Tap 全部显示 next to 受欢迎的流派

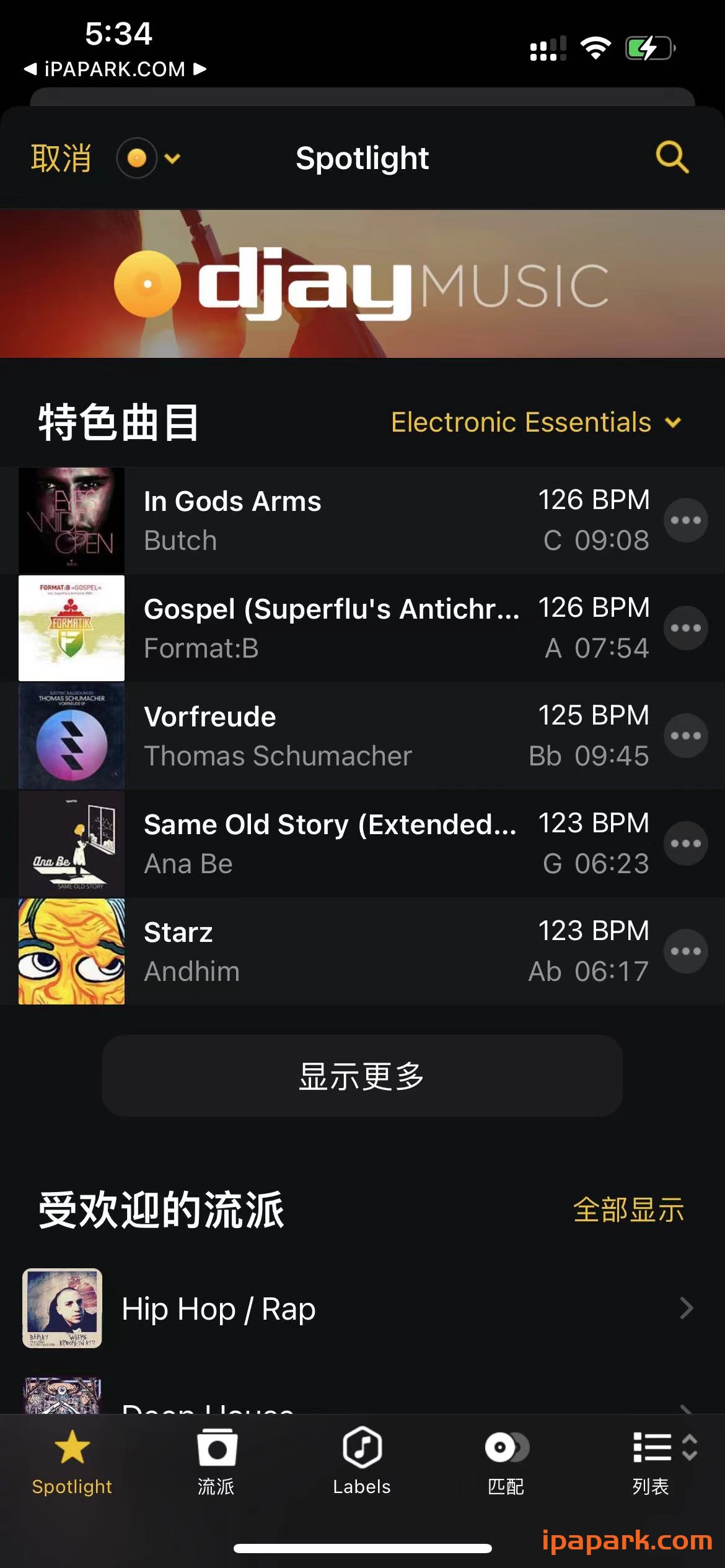[629, 1209]
